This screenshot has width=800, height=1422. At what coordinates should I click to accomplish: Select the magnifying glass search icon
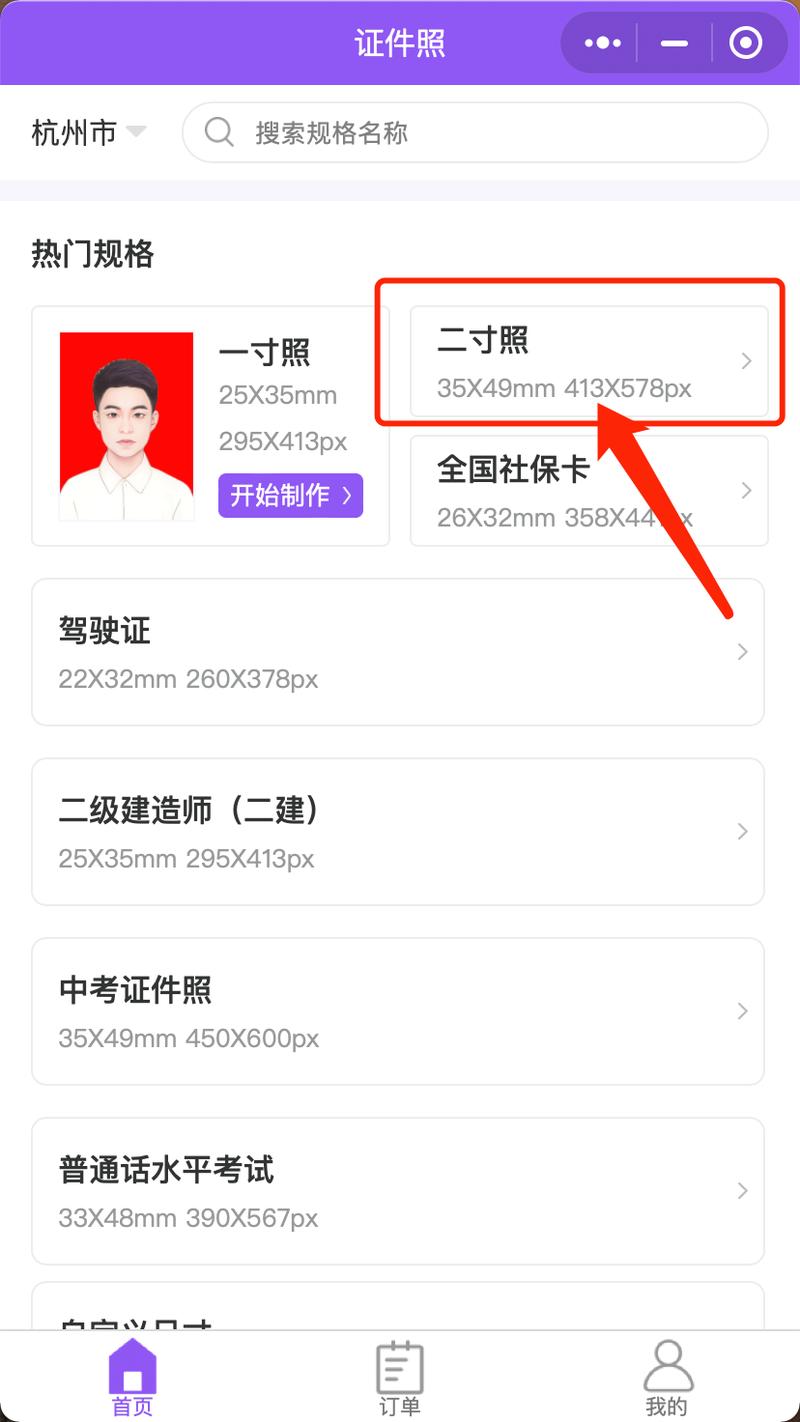click(219, 132)
